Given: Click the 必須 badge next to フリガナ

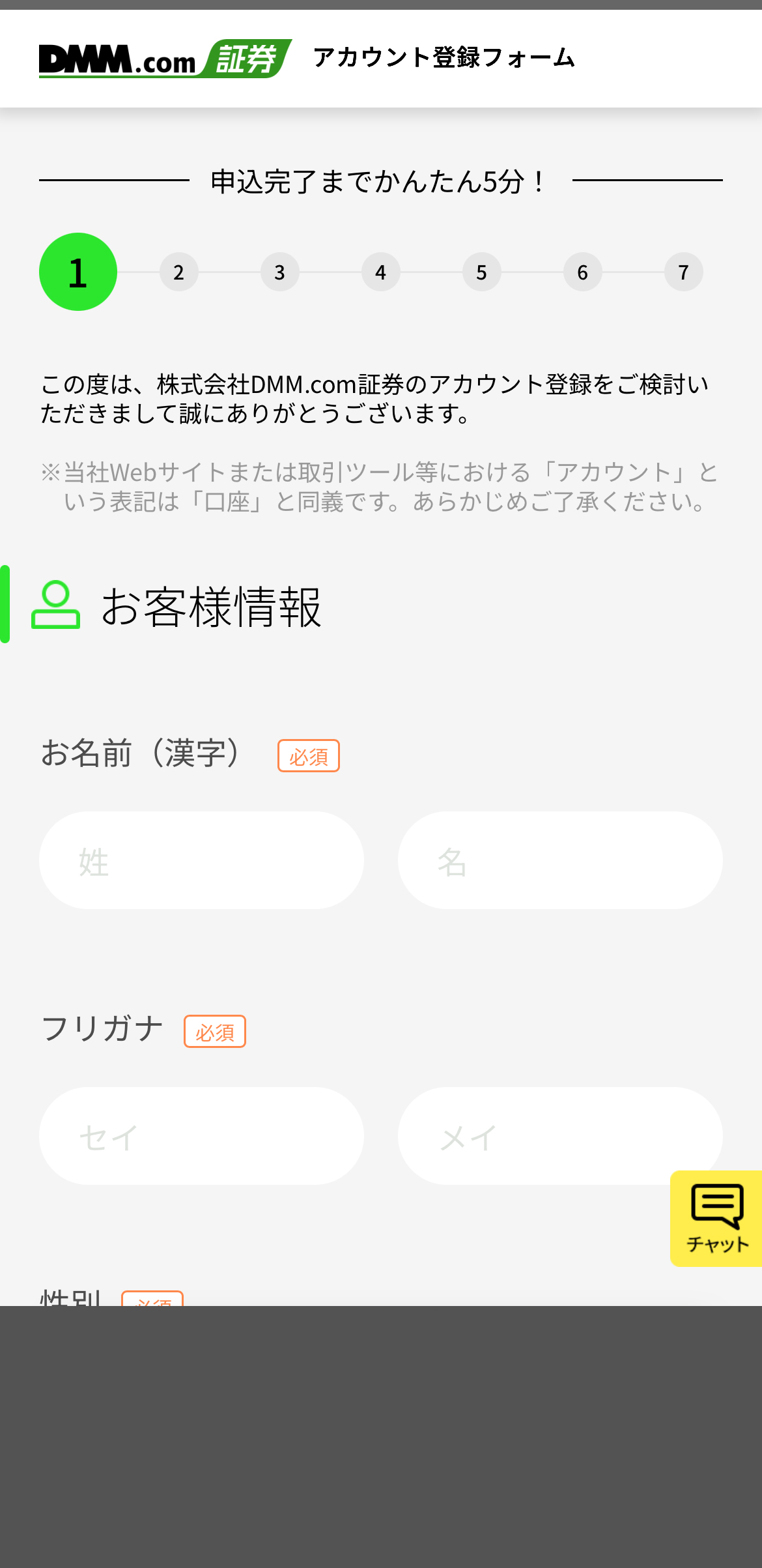Looking at the screenshot, I should tap(216, 1031).
